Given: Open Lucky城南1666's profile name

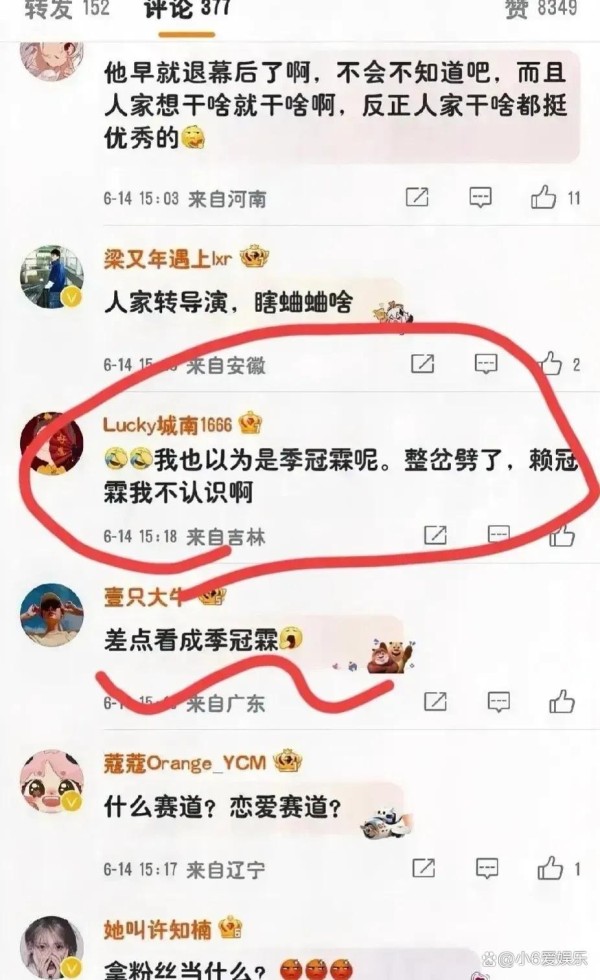Looking at the screenshot, I should 168,425.
